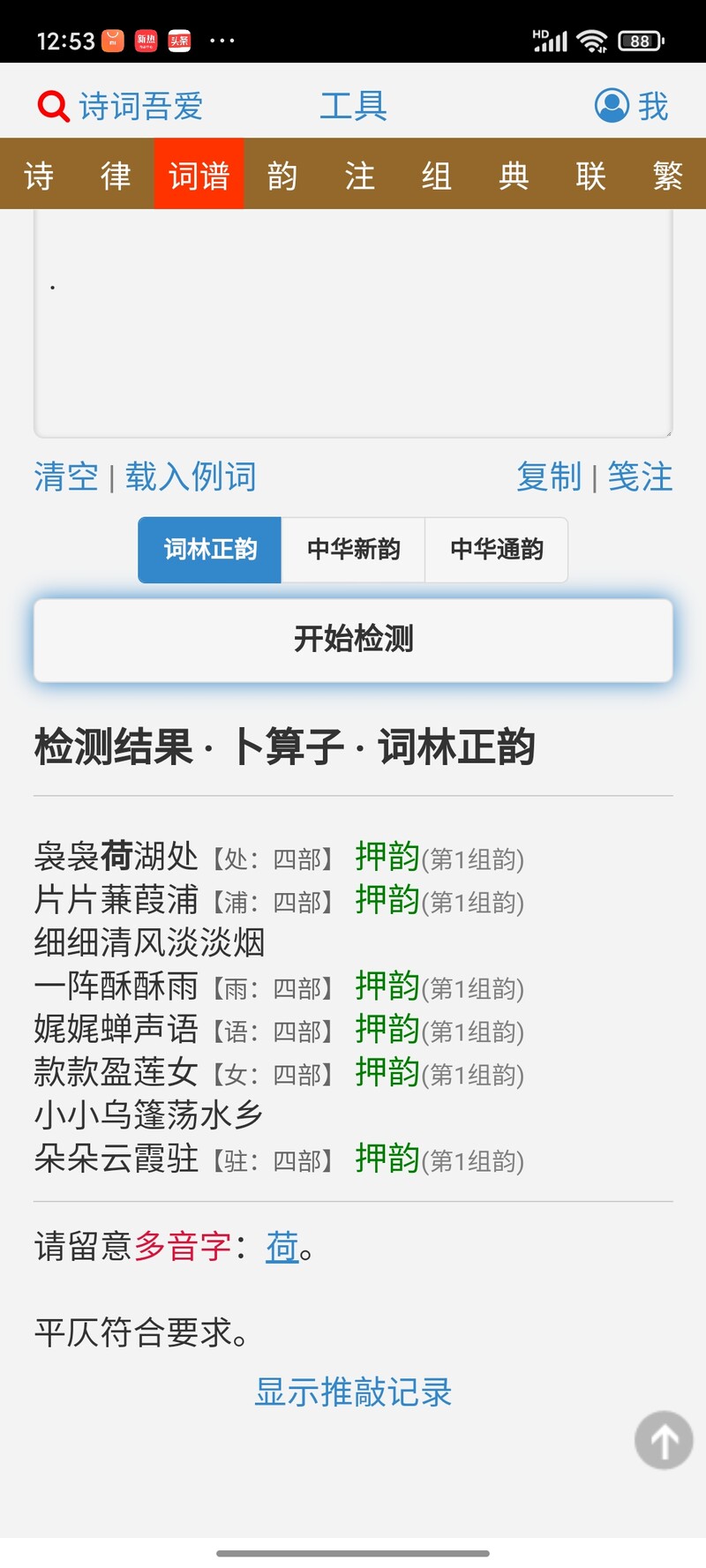Clear the text with 清空
Image resolution: width=706 pixels, height=1568 pixels.
click(x=66, y=476)
